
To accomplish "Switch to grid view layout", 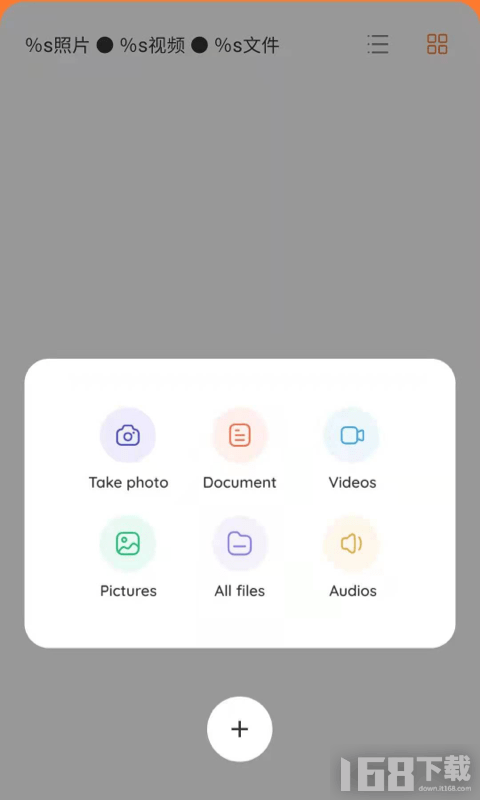I will click(437, 44).
